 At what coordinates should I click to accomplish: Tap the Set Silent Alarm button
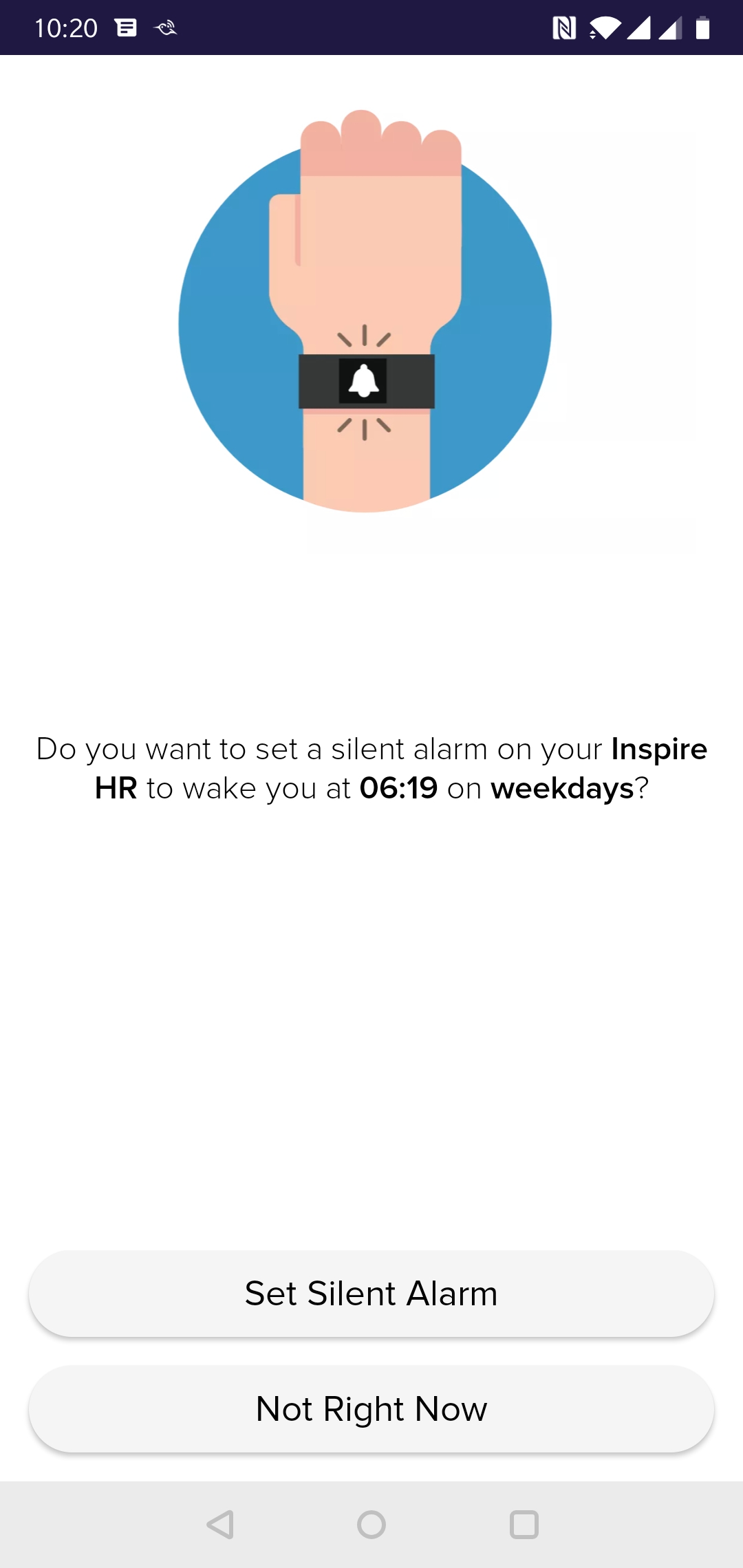coord(371,1294)
